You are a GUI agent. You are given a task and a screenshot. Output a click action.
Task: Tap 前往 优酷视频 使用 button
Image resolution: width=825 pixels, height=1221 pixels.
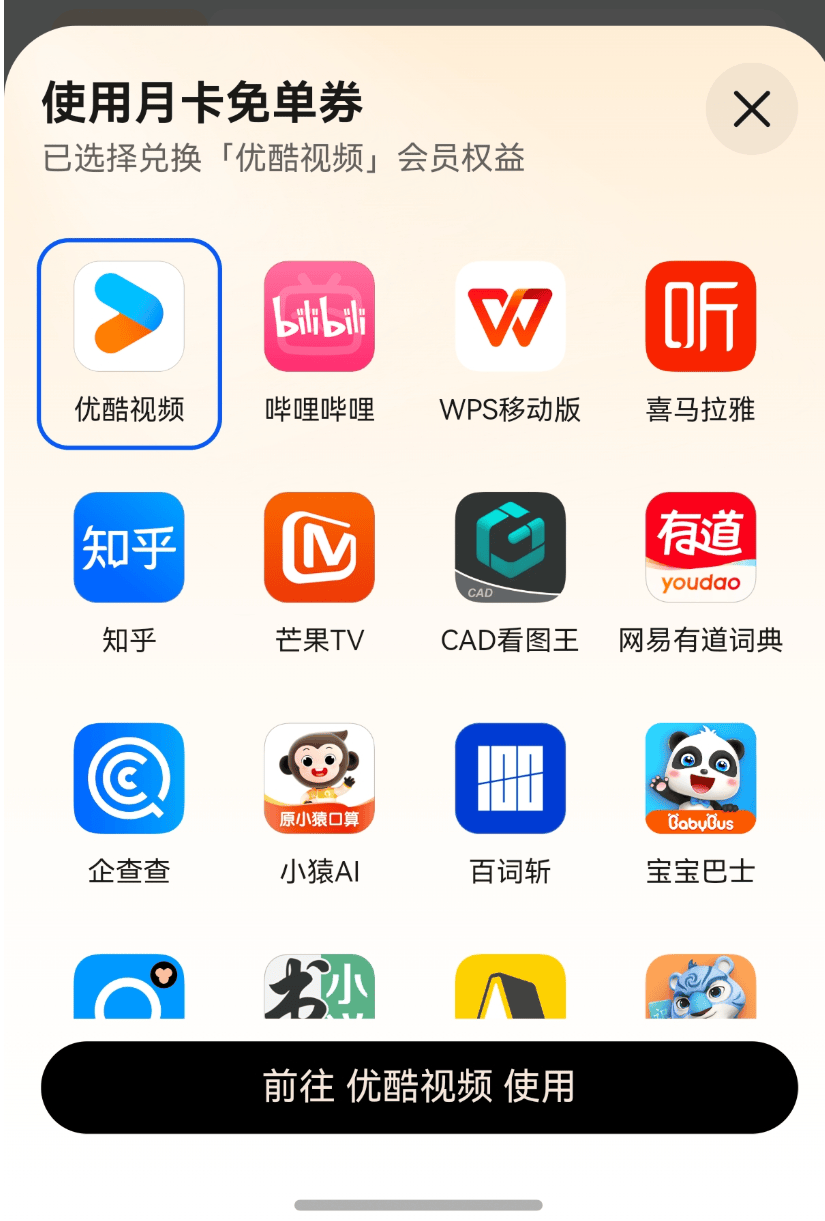pyautogui.click(x=419, y=1087)
